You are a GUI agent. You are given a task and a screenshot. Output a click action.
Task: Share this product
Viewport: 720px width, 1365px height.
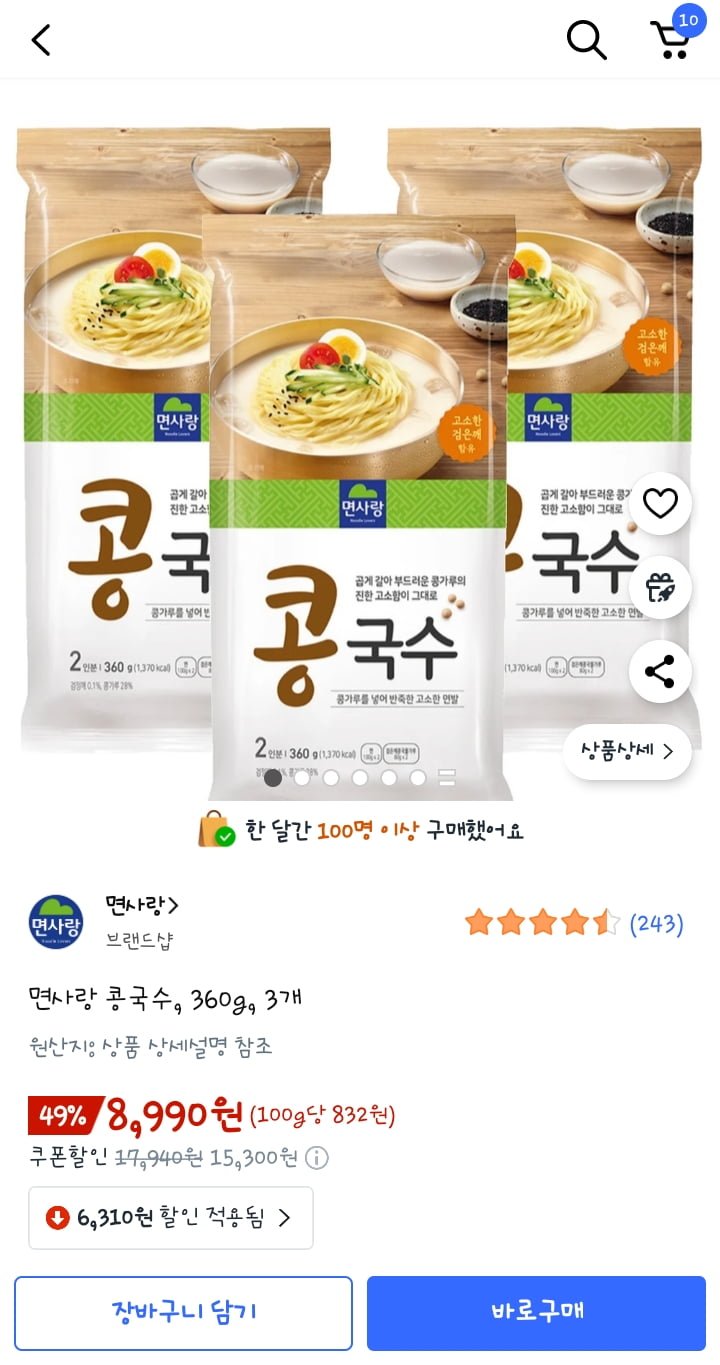tap(660, 672)
